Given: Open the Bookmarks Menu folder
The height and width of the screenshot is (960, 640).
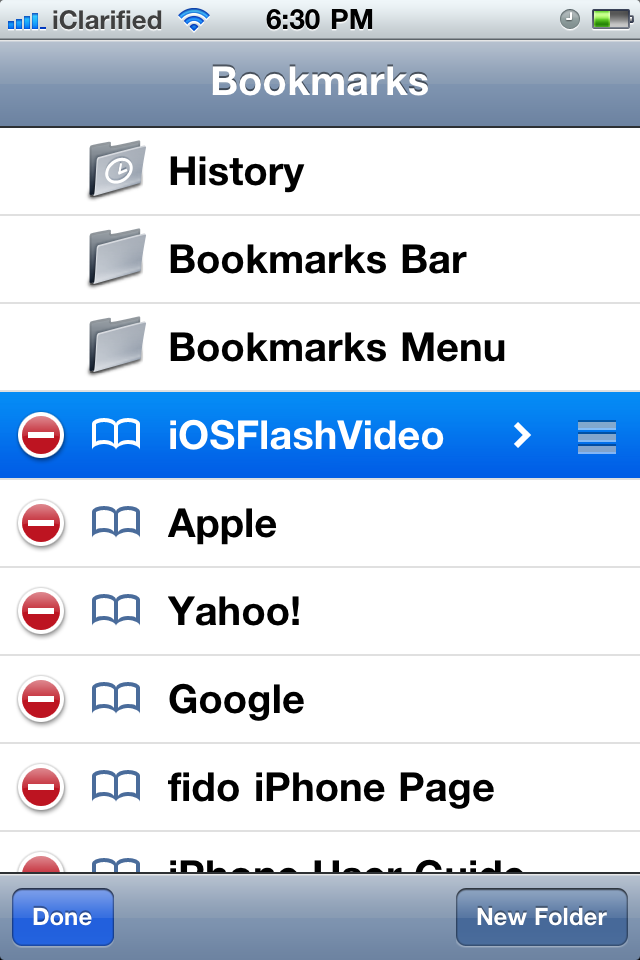Looking at the screenshot, I should 336,348.
